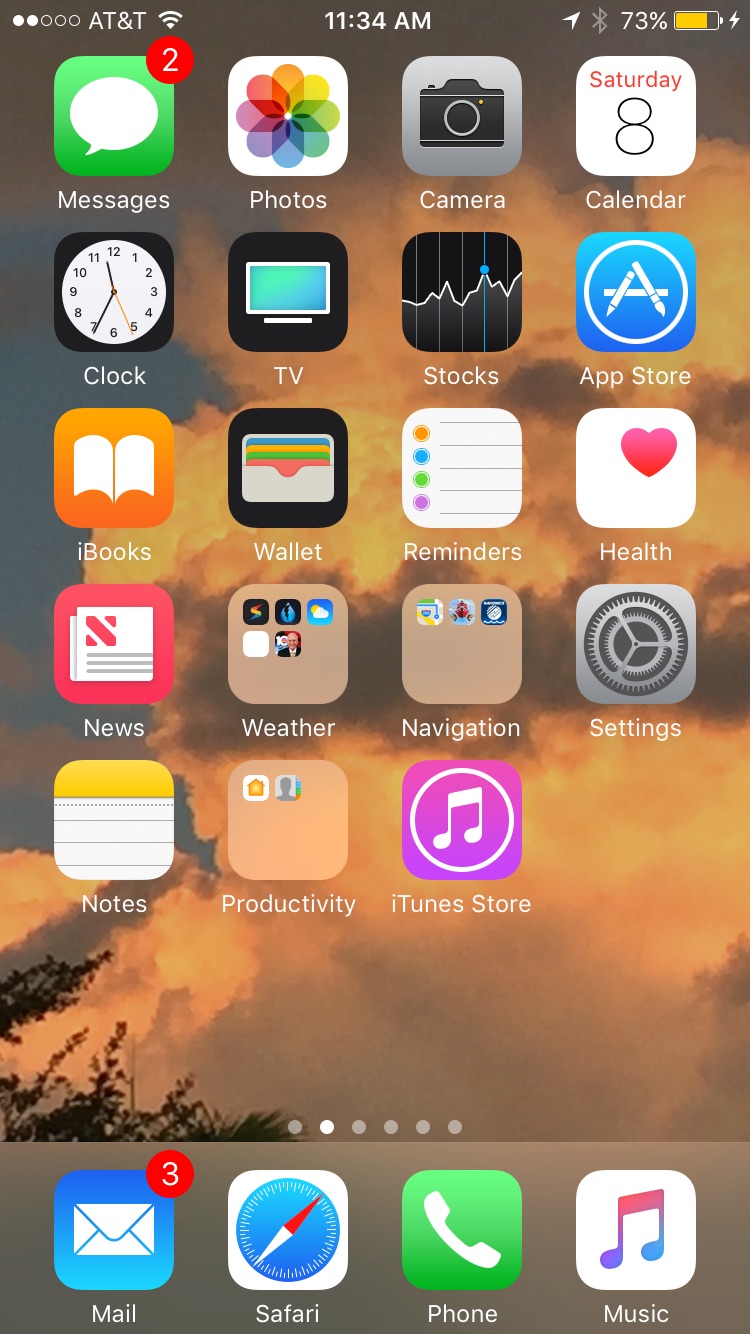
Task: Open the Stocks app
Action: [x=462, y=292]
